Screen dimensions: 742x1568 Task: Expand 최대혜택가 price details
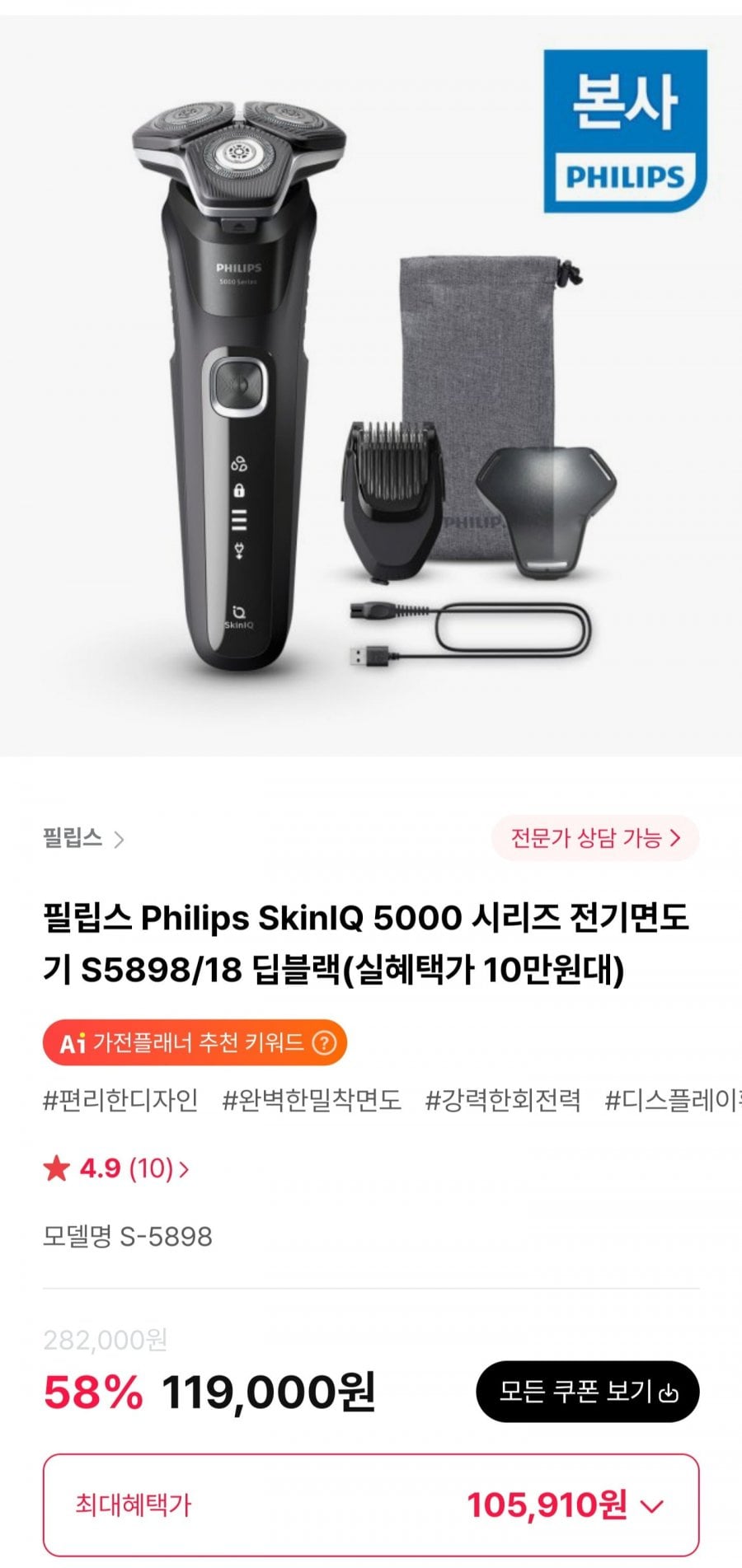(651, 1505)
